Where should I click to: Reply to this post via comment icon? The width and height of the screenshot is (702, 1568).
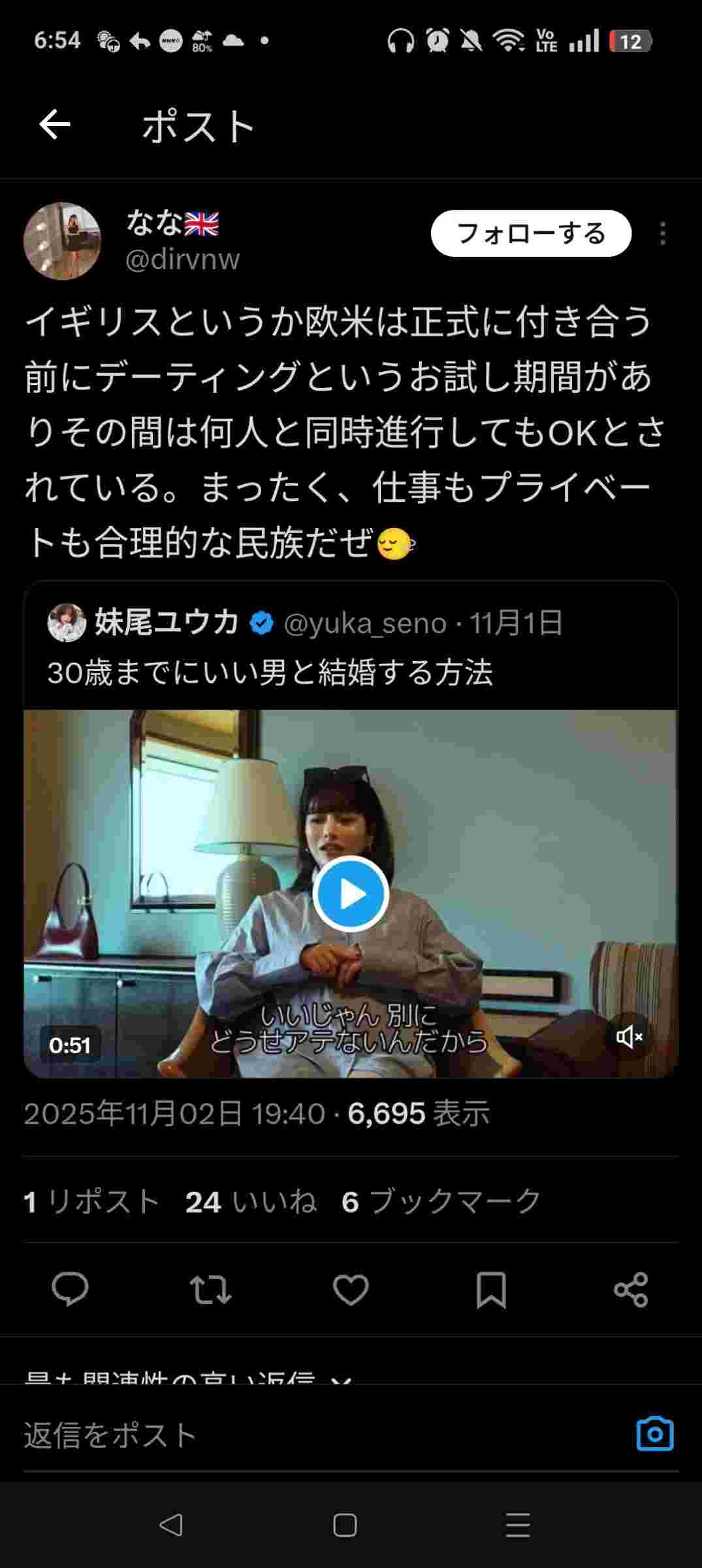coord(70,1289)
